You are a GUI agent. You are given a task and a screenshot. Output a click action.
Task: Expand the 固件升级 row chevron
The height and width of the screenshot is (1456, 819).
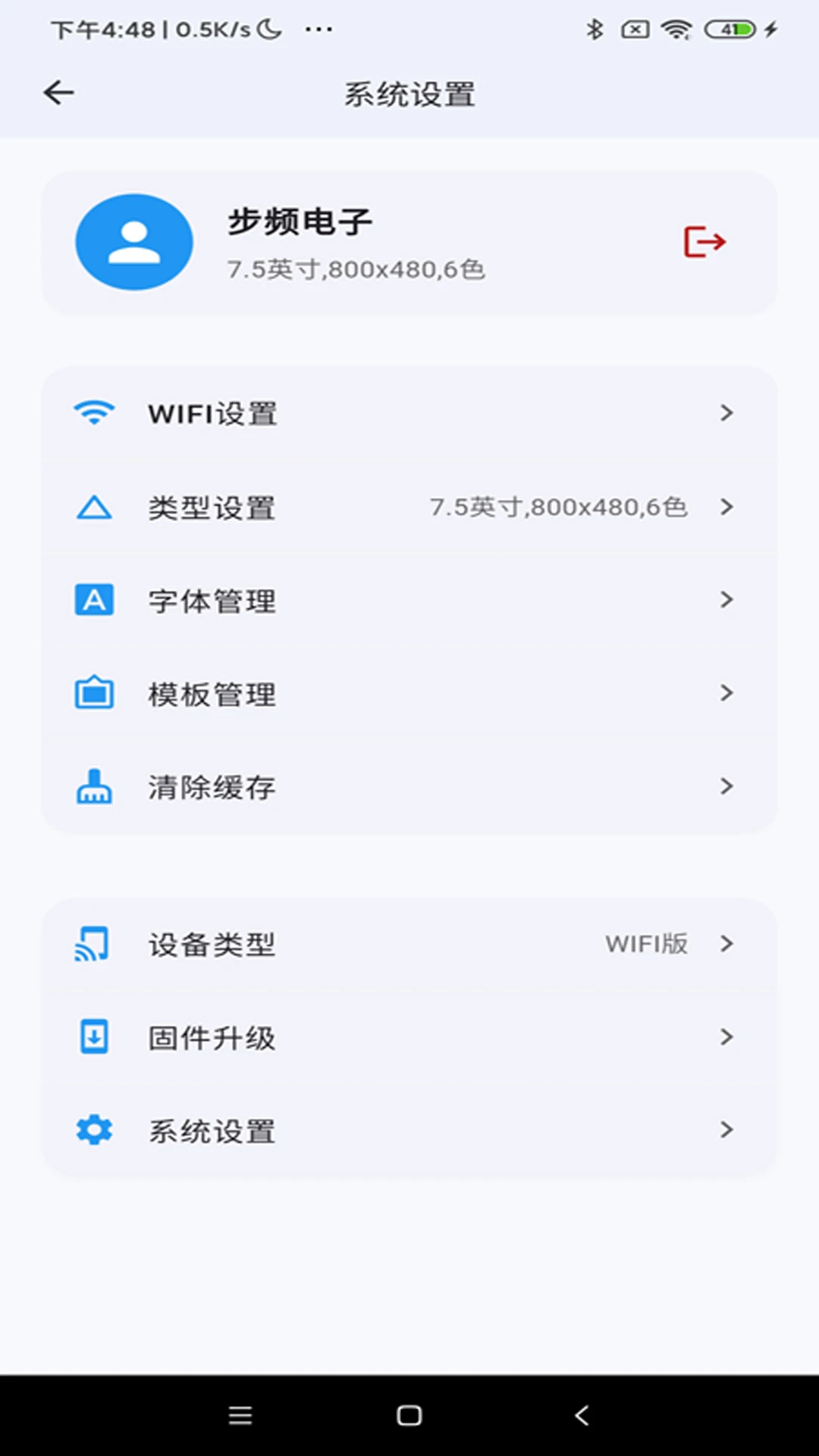coord(726,1037)
